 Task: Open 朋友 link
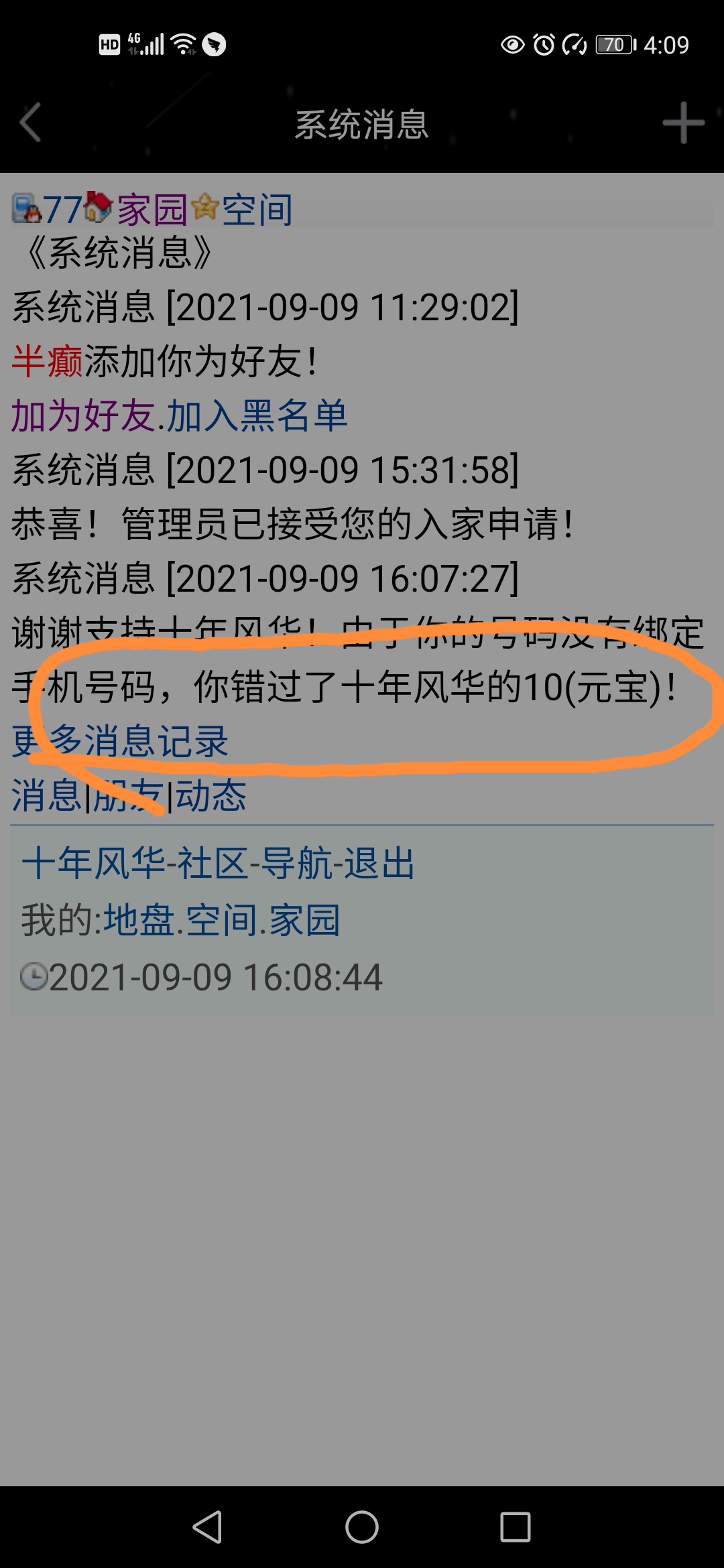pos(127,796)
